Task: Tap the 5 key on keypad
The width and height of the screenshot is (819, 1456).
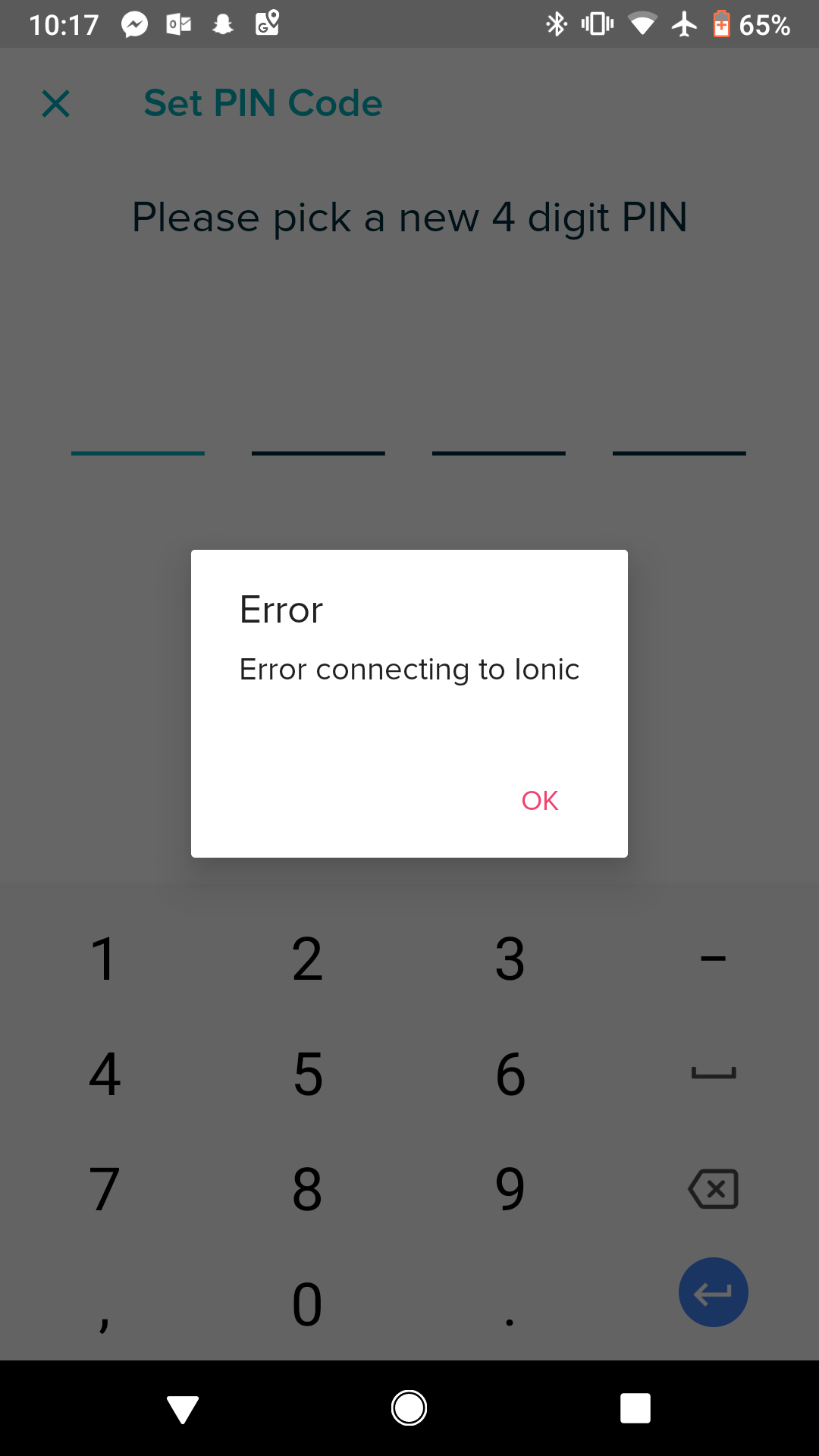Action: pyautogui.click(x=308, y=1074)
